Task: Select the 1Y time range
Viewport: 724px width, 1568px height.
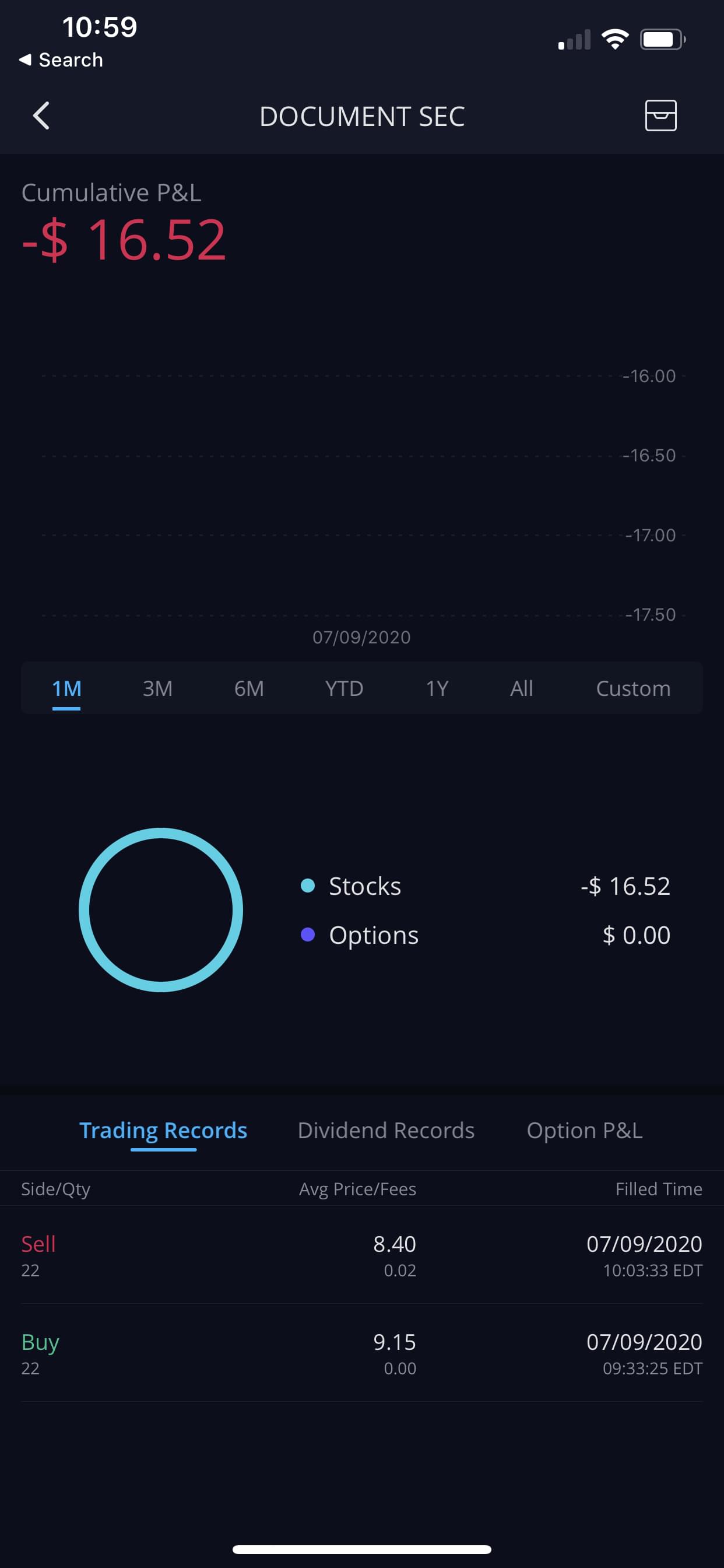Action: coord(437,688)
